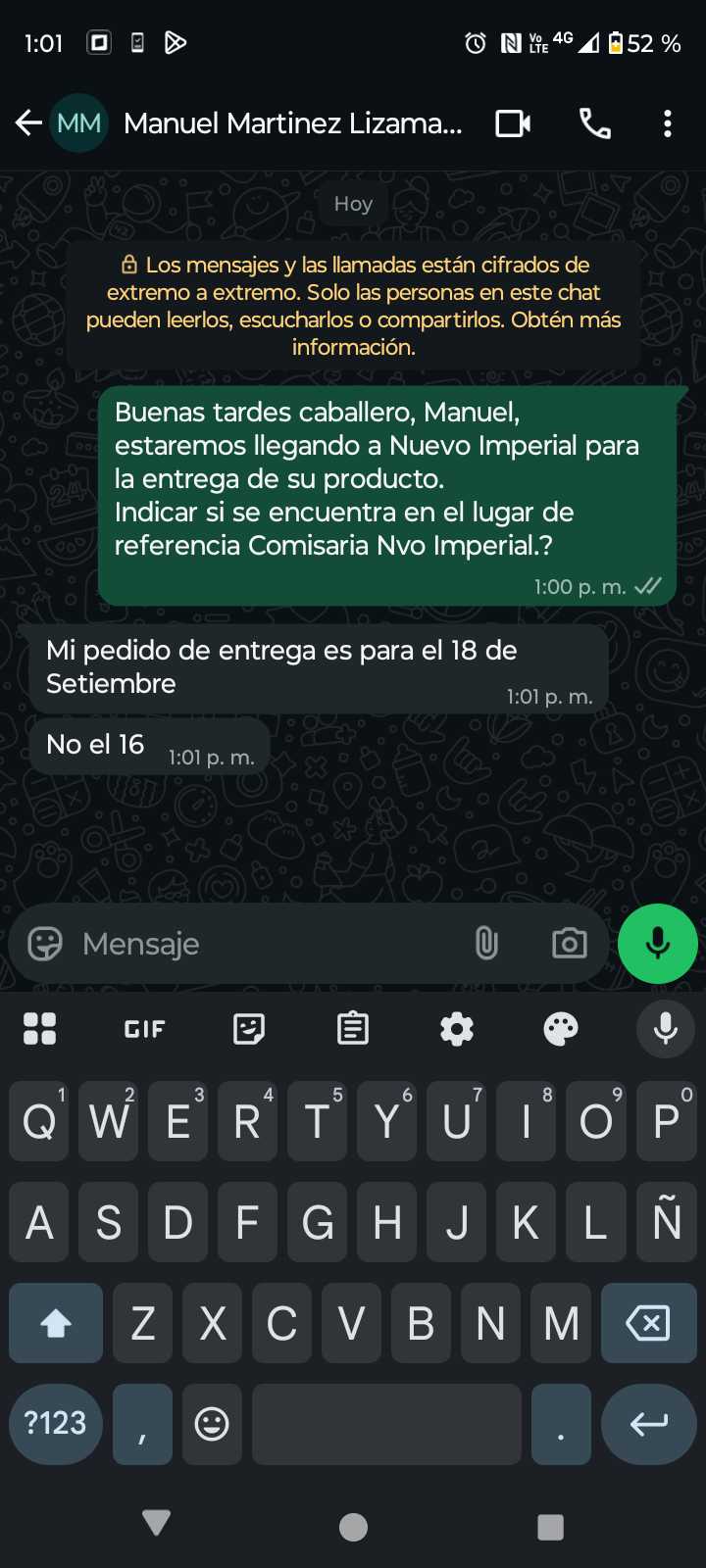Focus the Mensaje text field
The image size is (706, 1568).
pos(265,944)
